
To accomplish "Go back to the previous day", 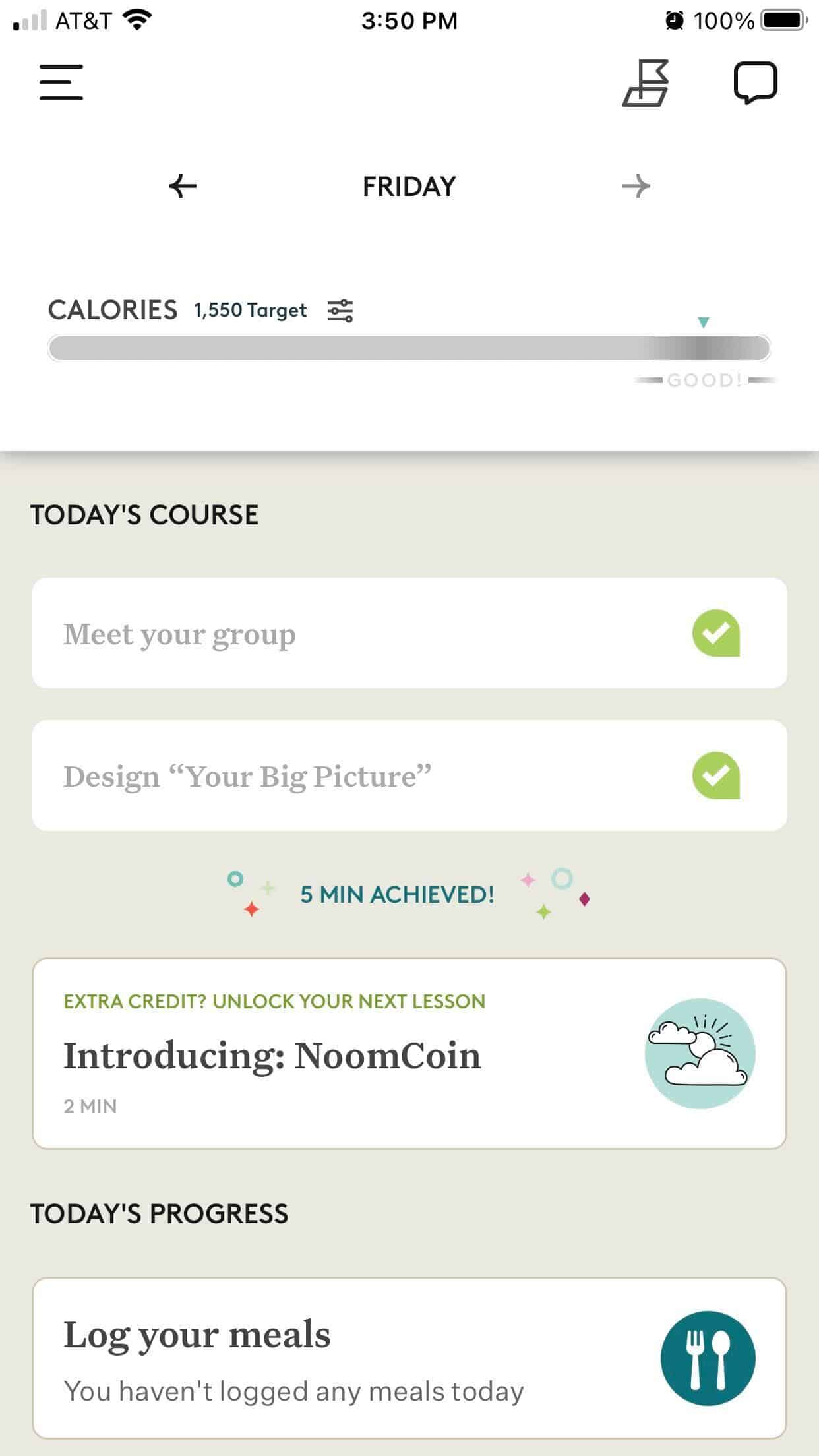I will [183, 186].
